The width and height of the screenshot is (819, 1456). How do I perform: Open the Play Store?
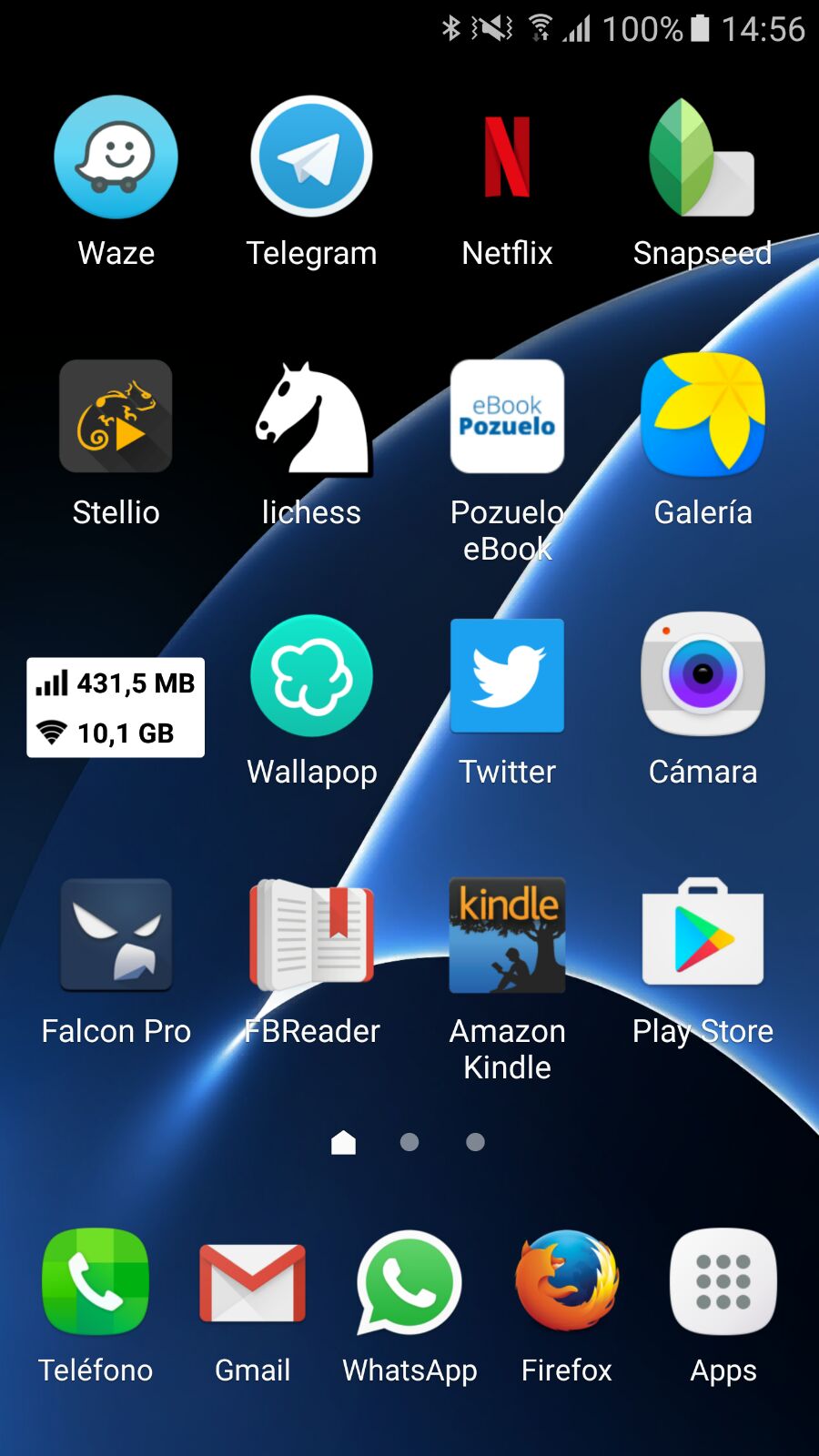pyautogui.click(x=702, y=935)
